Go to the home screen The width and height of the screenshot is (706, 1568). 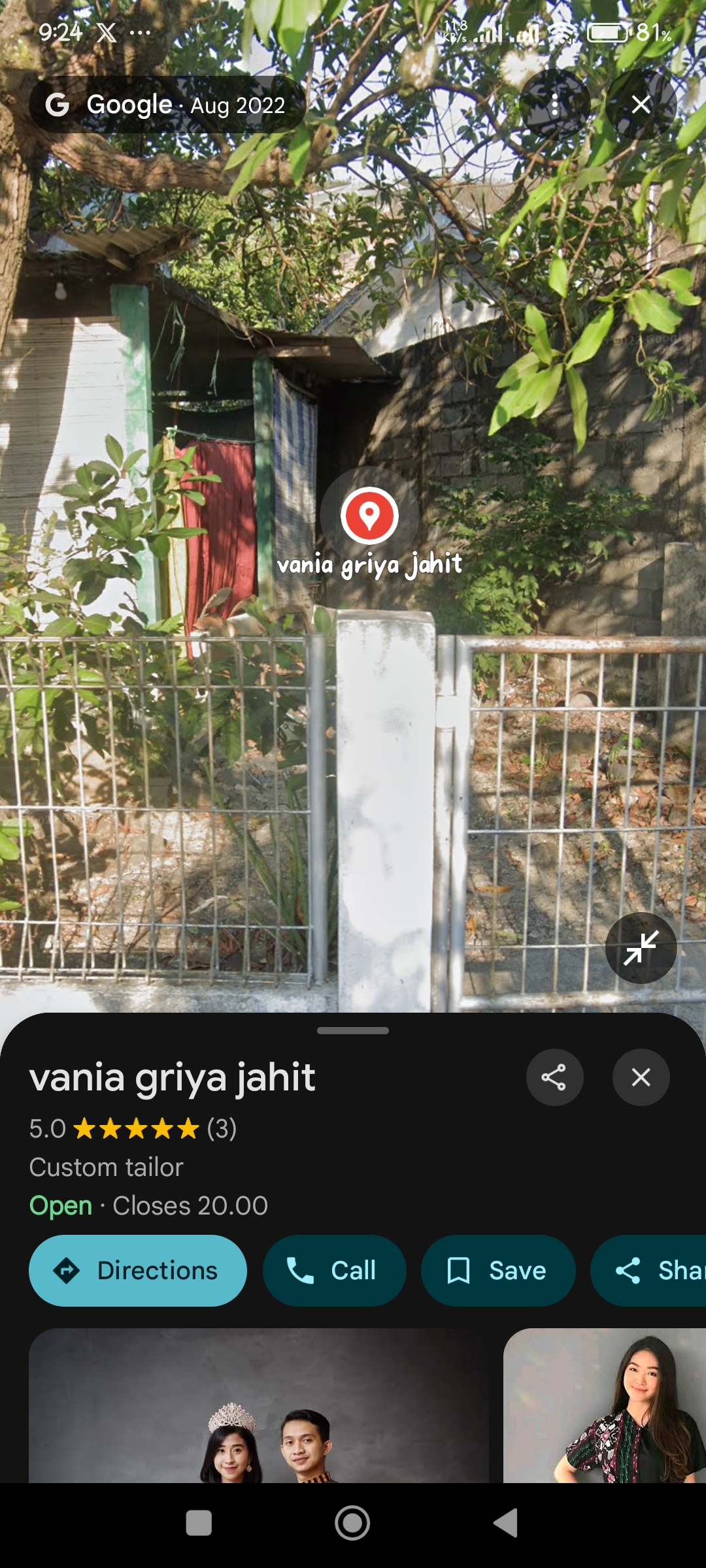pos(352,1523)
